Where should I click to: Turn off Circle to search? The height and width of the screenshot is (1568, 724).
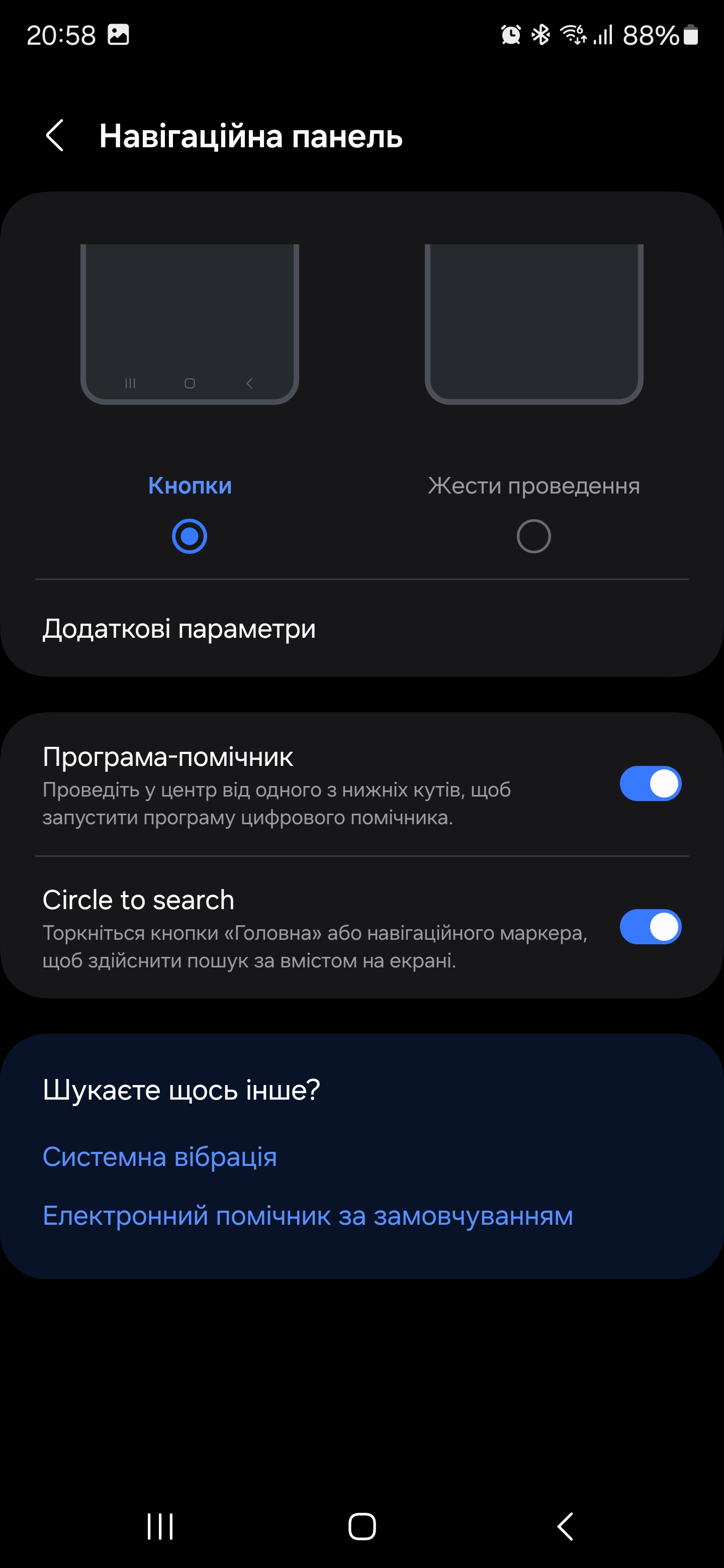tap(650, 926)
